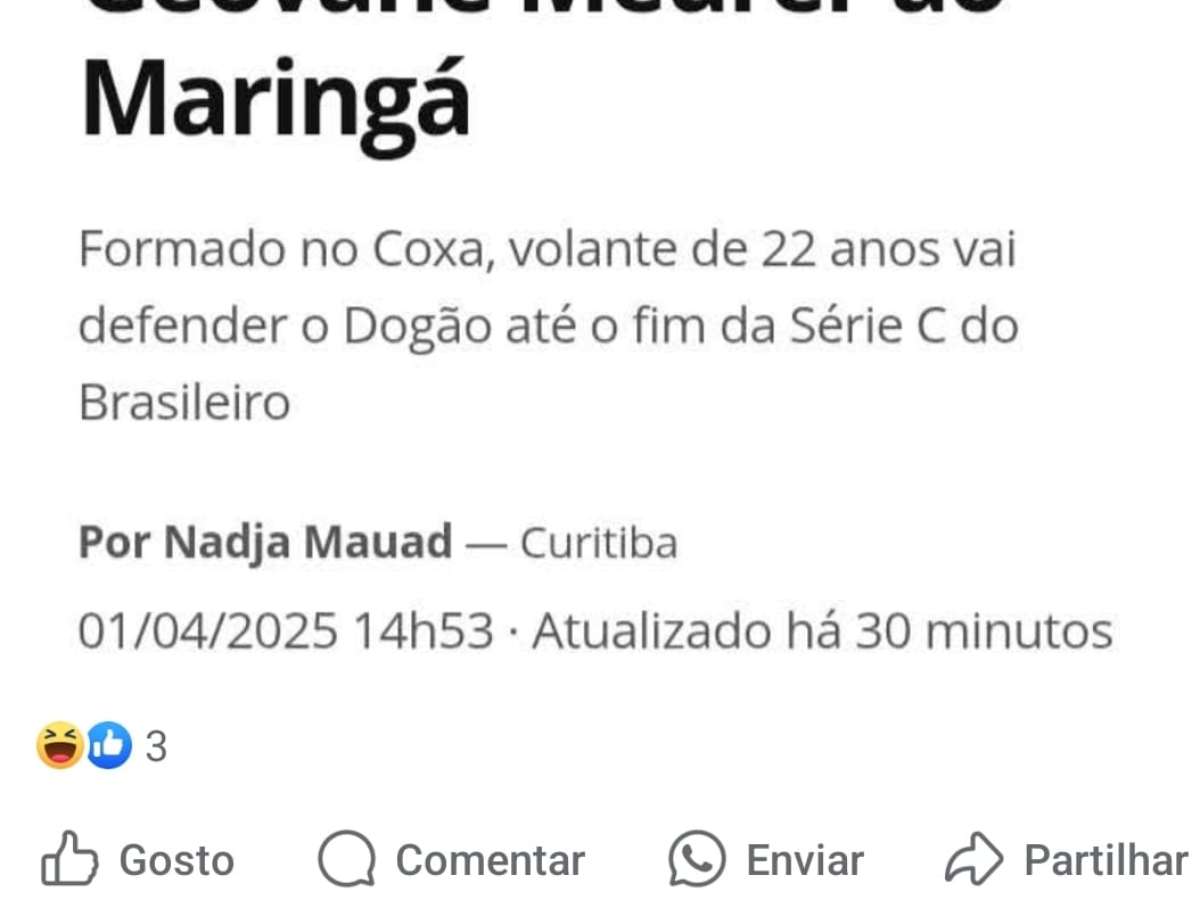1200x900 pixels.
Task: View the 3 reactions on the post
Action: [102, 746]
